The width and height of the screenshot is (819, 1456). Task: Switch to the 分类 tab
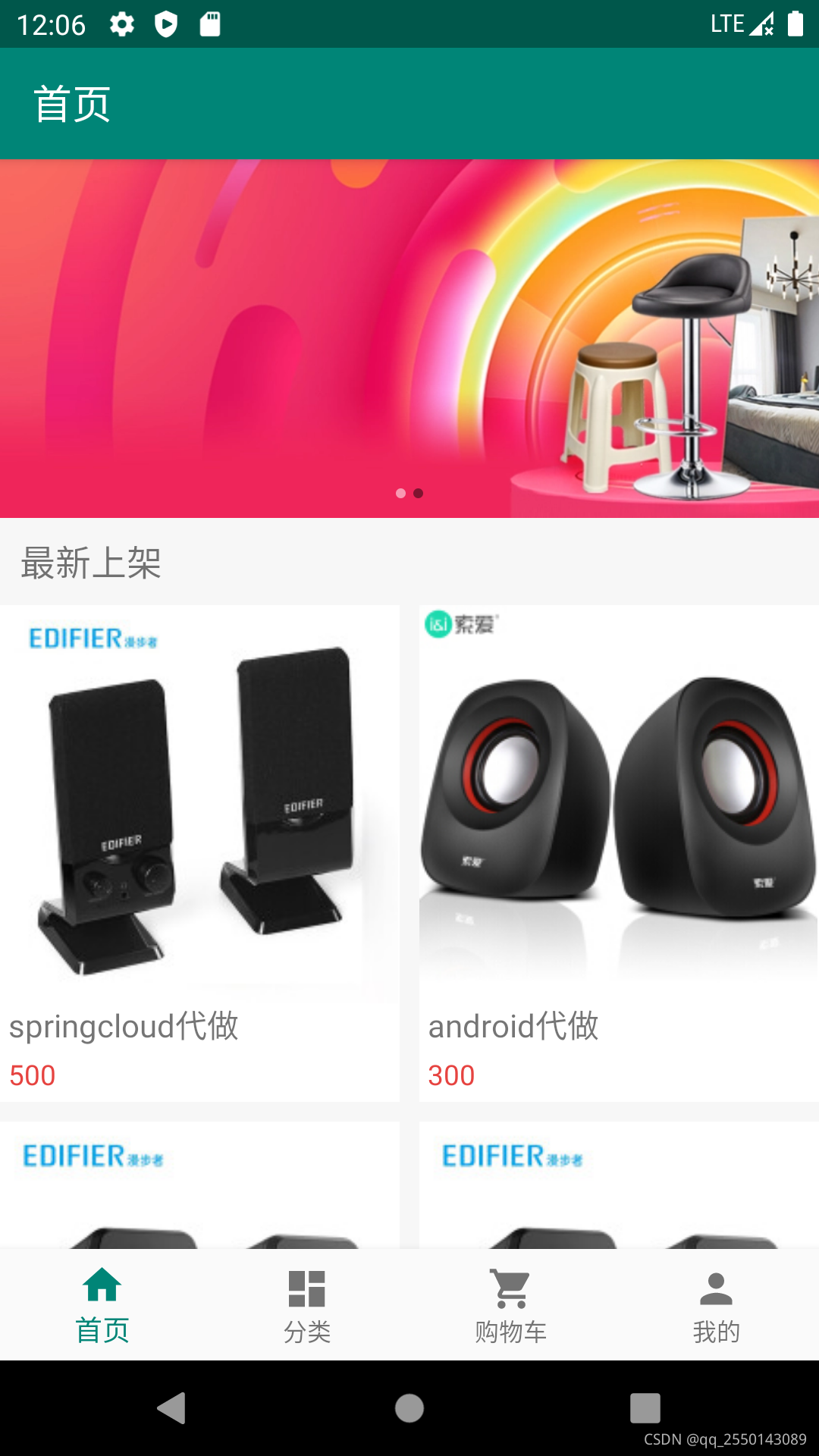click(x=307, y=1306)
